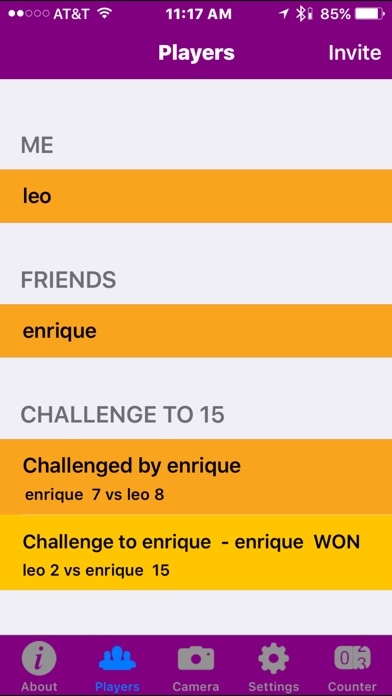Open the Challenged by enrique game
Image resolution: width=392 pixels, height=696 pixels.
(x=196, y=477)
